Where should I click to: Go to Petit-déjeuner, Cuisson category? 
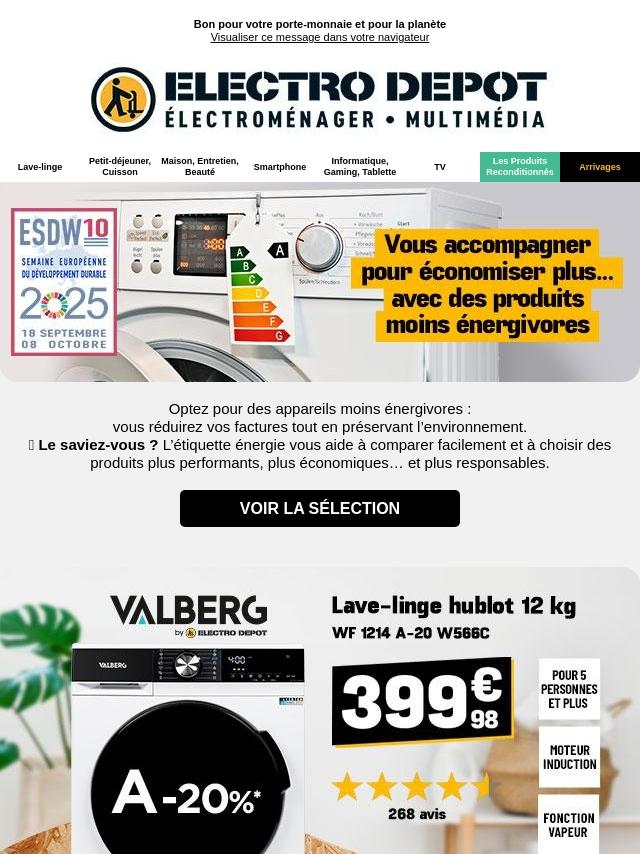120,167
